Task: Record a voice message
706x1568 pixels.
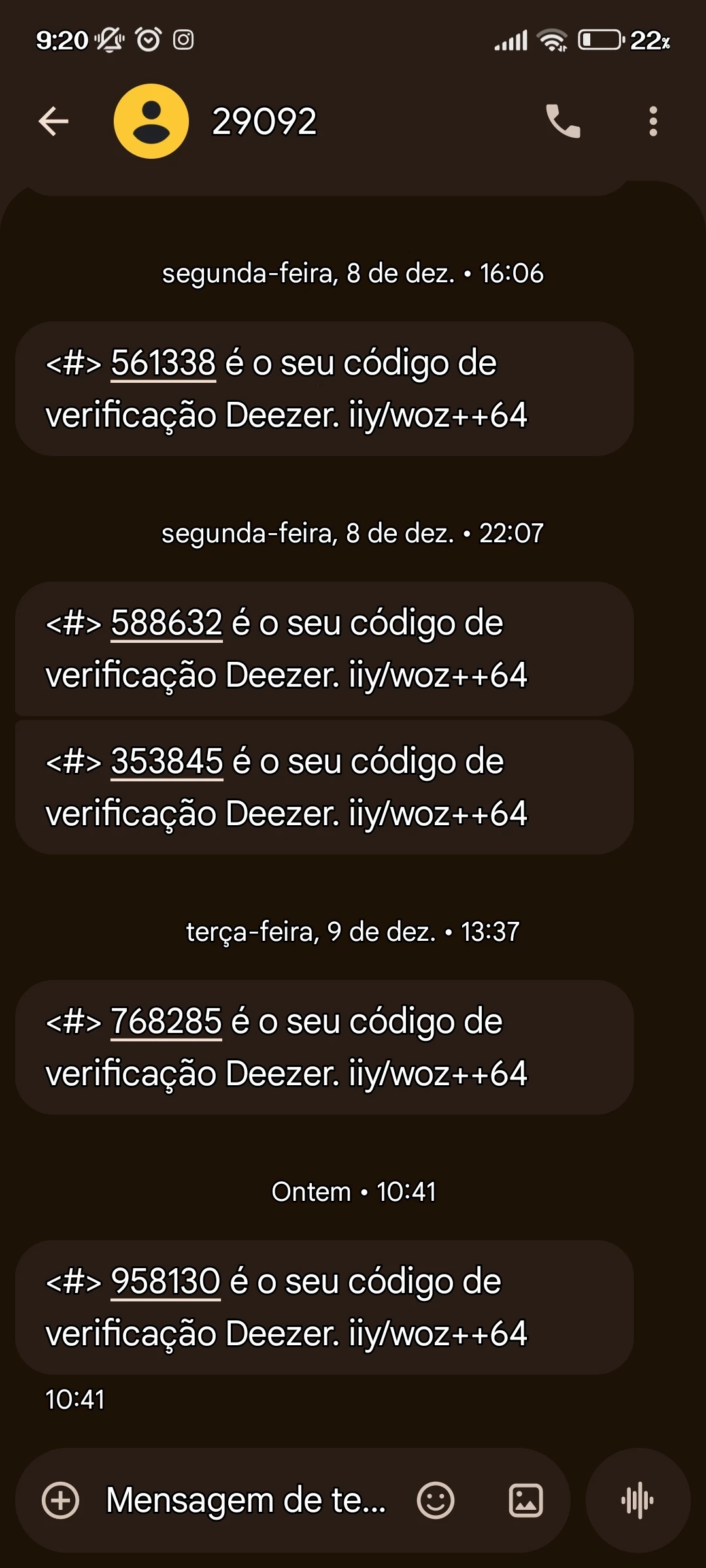Action: [638, 1500]
